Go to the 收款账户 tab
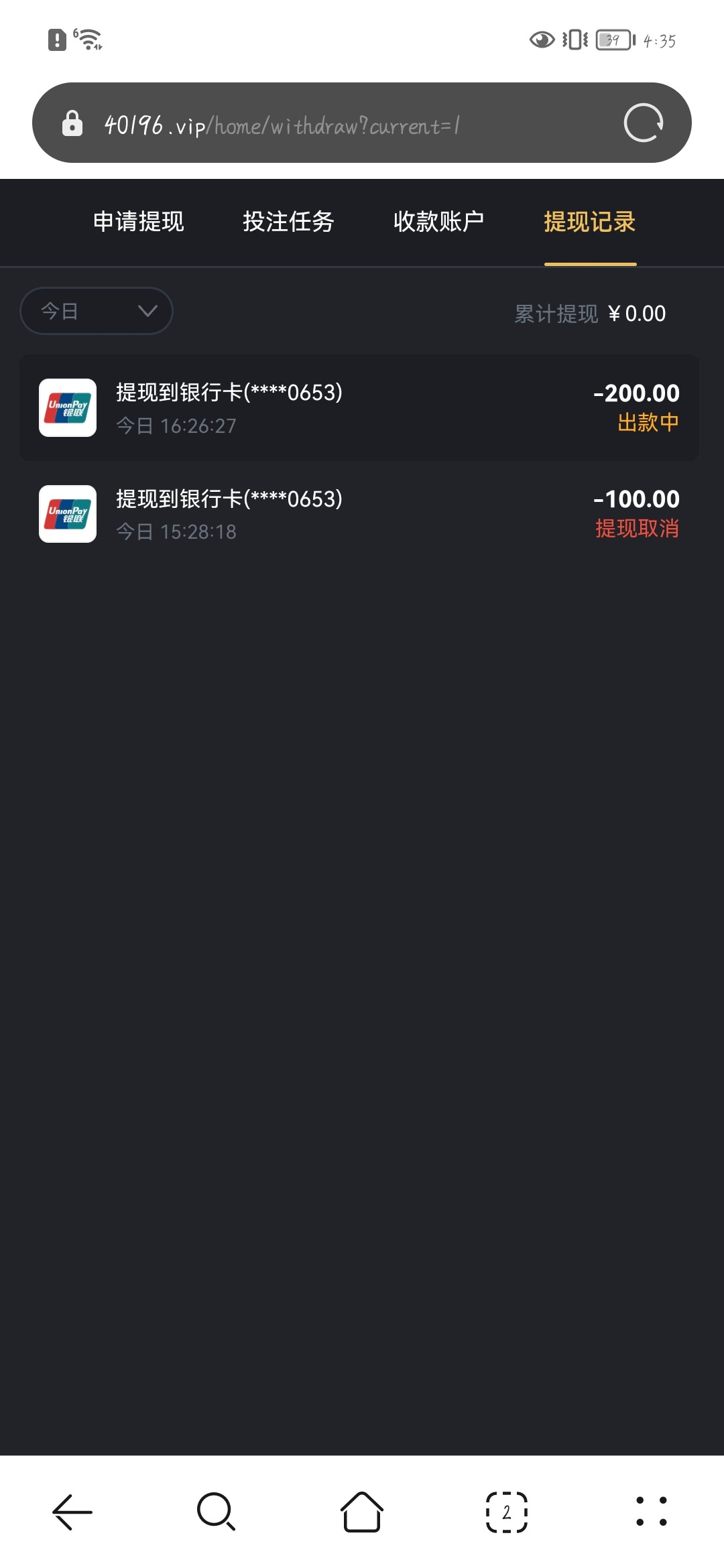This screenshot has width=724, height=1568. coord(439,222)
